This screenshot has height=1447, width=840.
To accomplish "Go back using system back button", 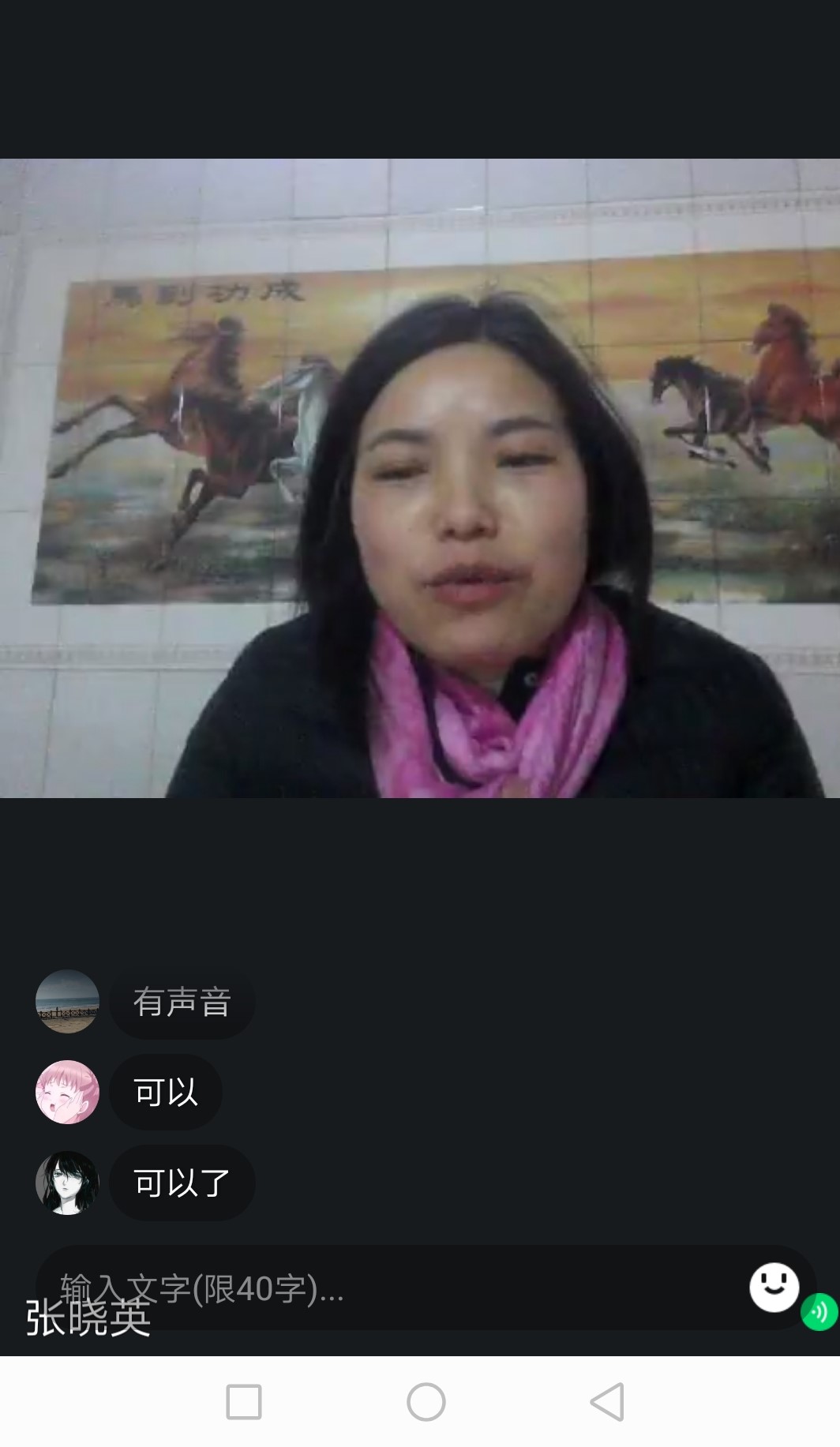I will point(607,1402).
